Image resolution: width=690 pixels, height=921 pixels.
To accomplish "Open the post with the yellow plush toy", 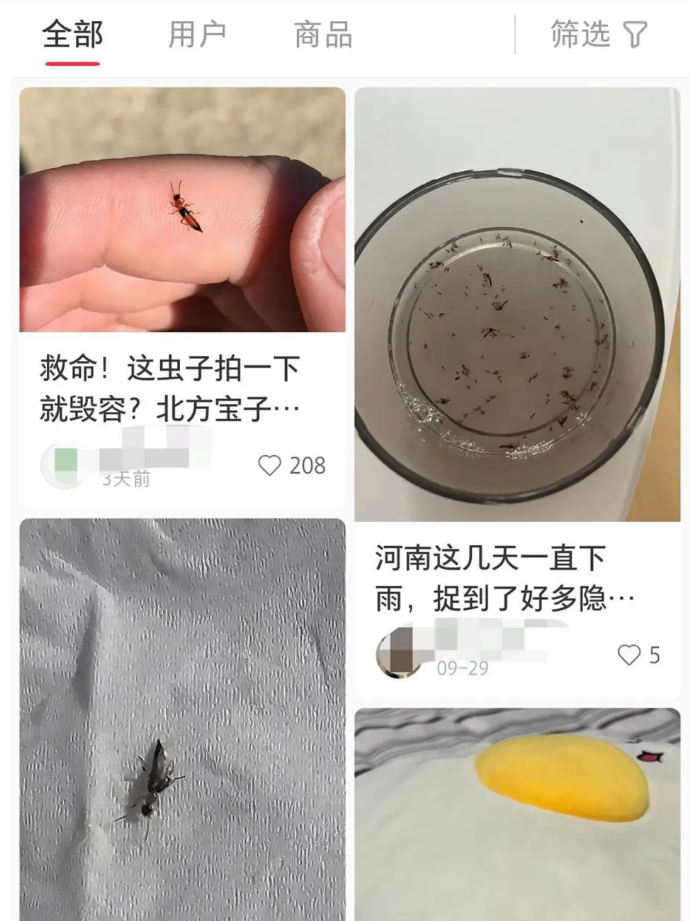I will [517, 815].
